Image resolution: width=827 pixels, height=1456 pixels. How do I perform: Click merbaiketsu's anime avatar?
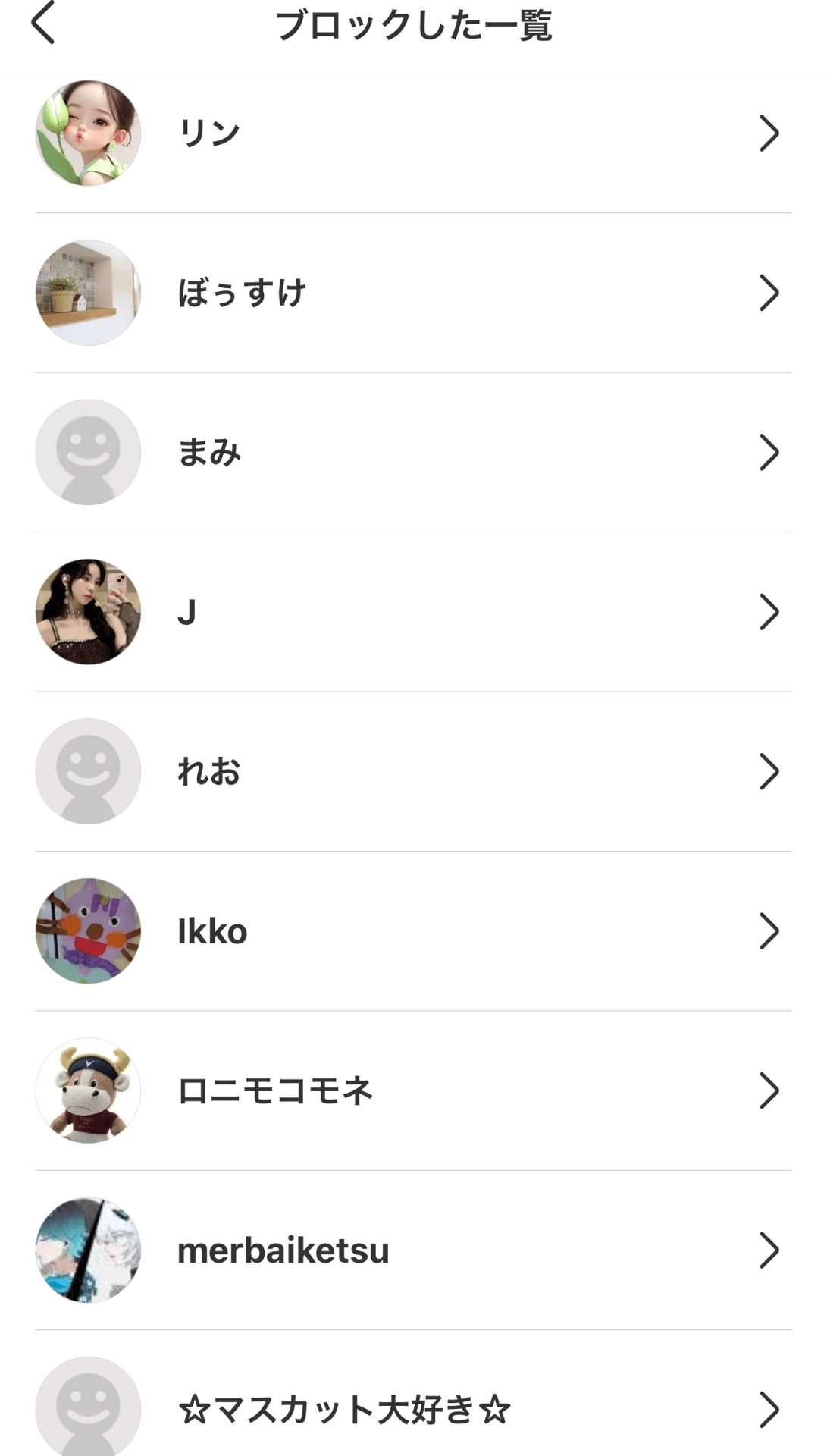pyautogui.click(x=88, y=1250)
